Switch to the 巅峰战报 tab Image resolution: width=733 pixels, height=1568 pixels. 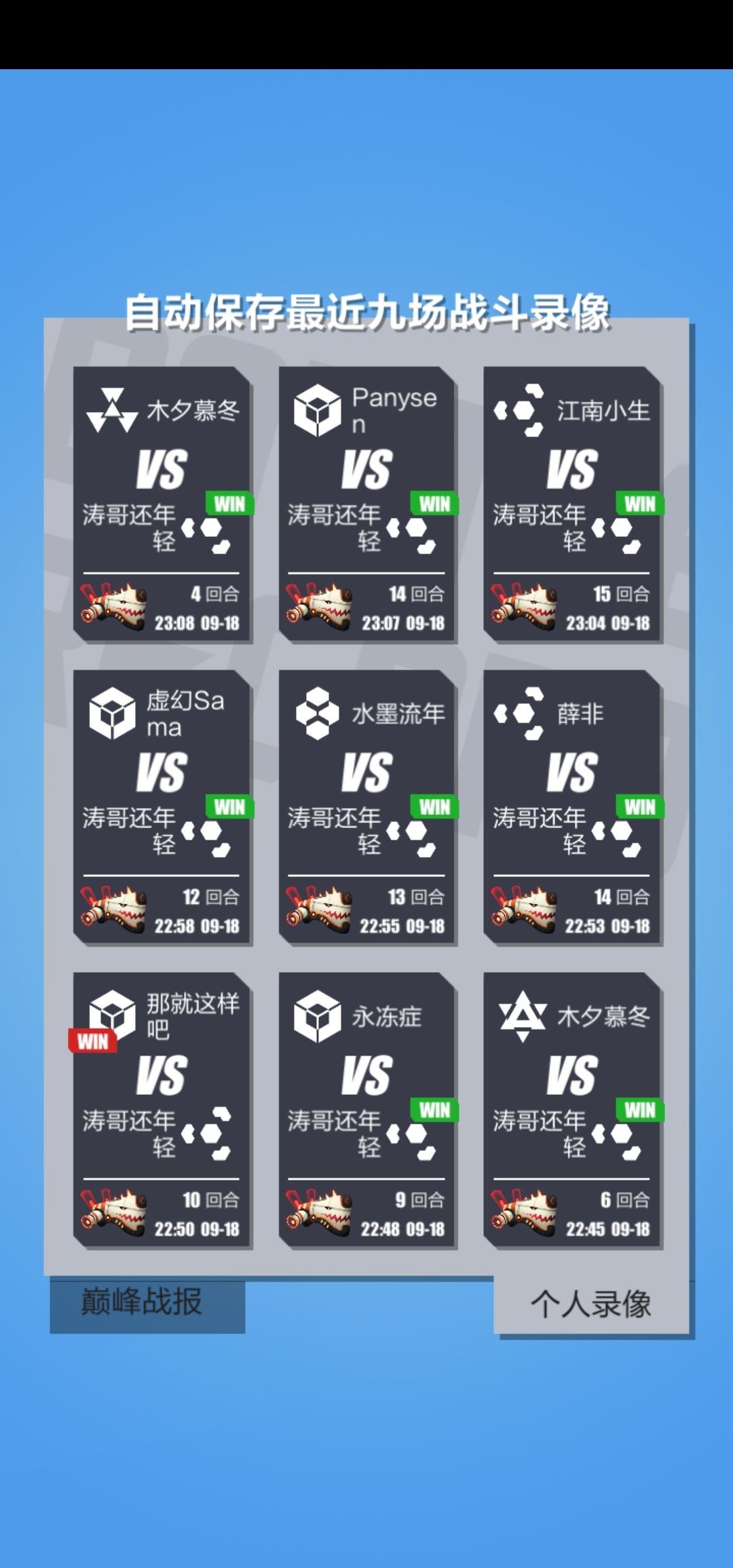pyautogui.click(x=147, y=1303)
